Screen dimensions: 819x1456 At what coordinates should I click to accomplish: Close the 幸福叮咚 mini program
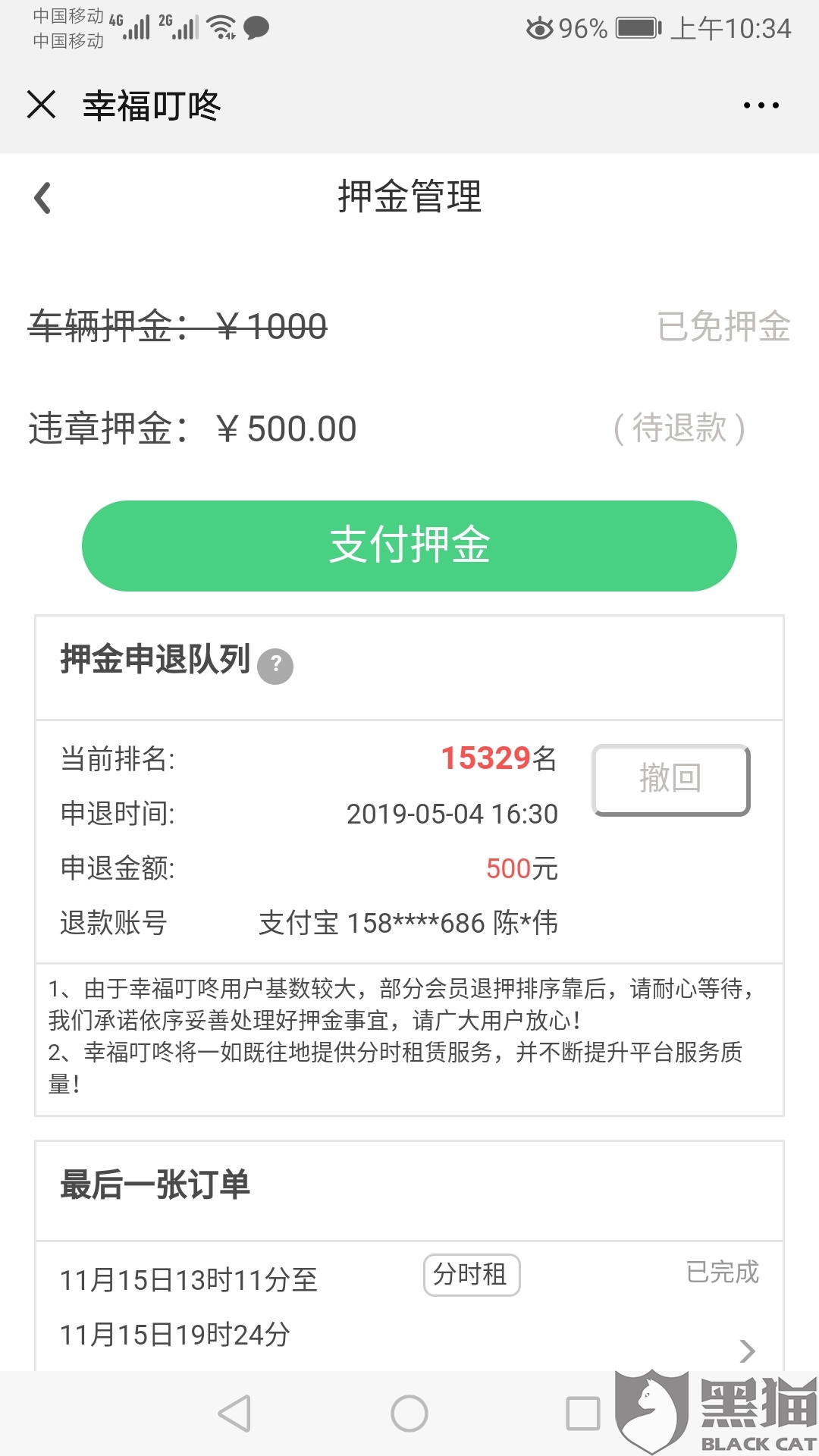[x=42, y=105]
